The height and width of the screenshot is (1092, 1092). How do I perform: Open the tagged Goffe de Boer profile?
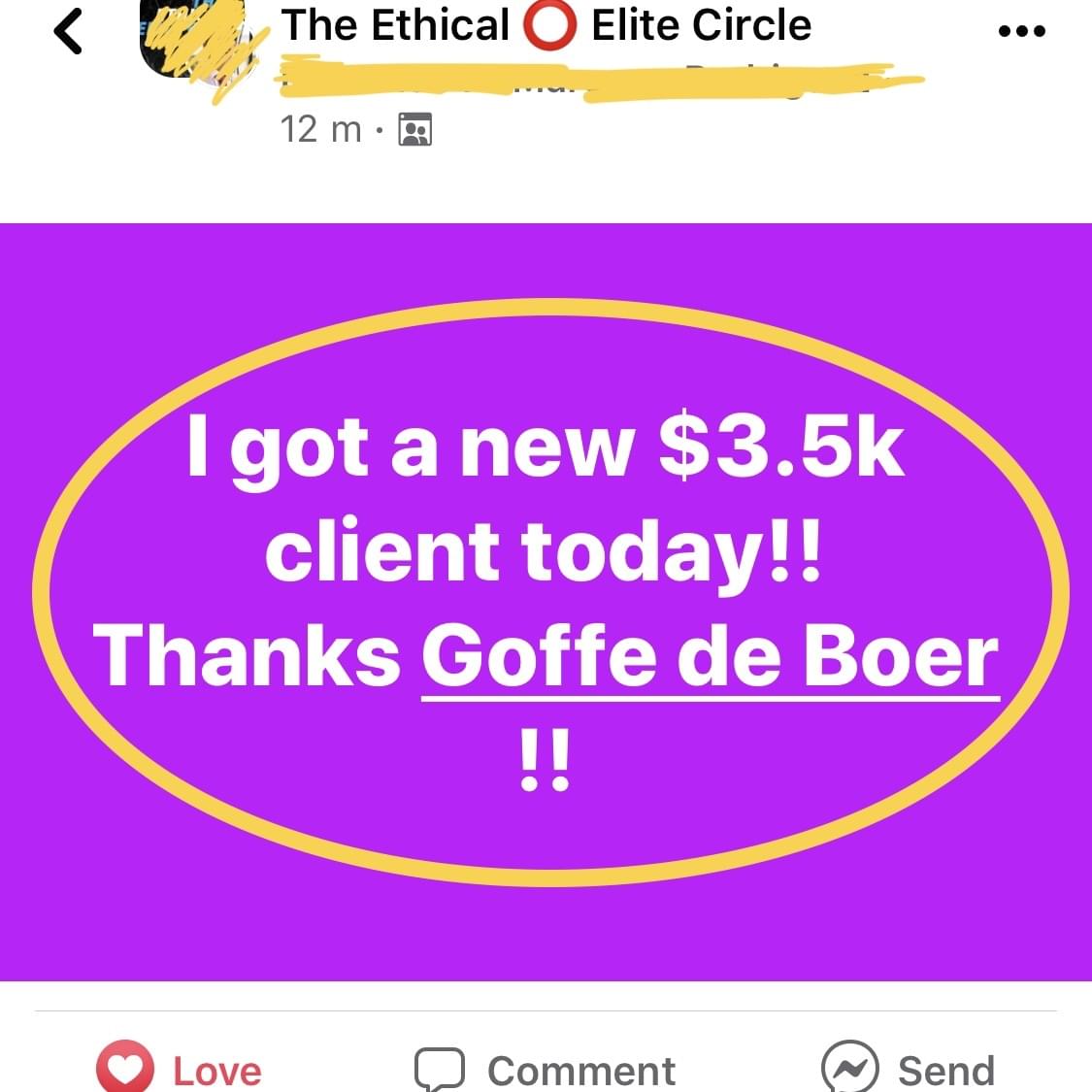click(710, 656)
